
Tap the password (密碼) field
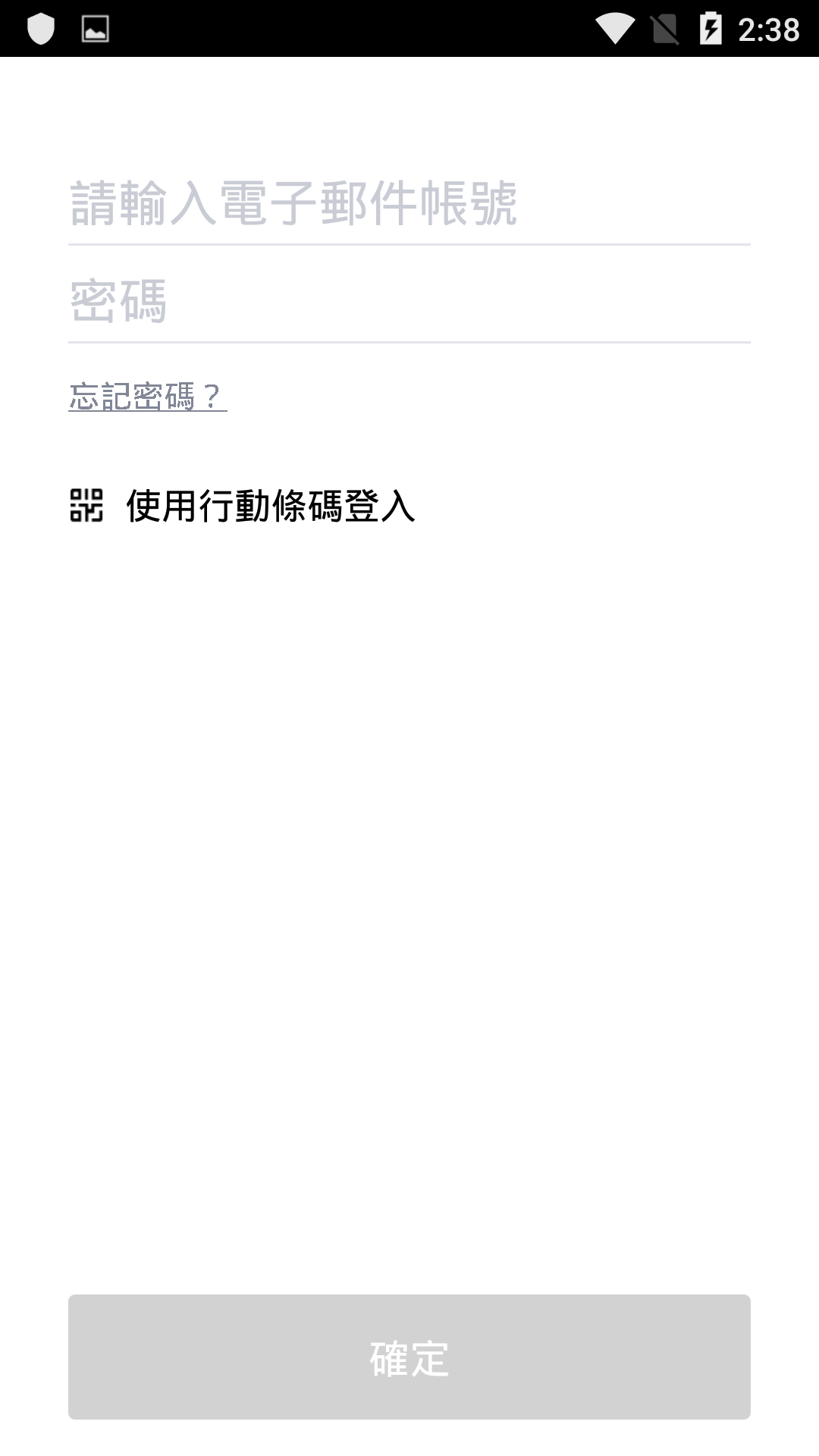[x=409, y=301]
